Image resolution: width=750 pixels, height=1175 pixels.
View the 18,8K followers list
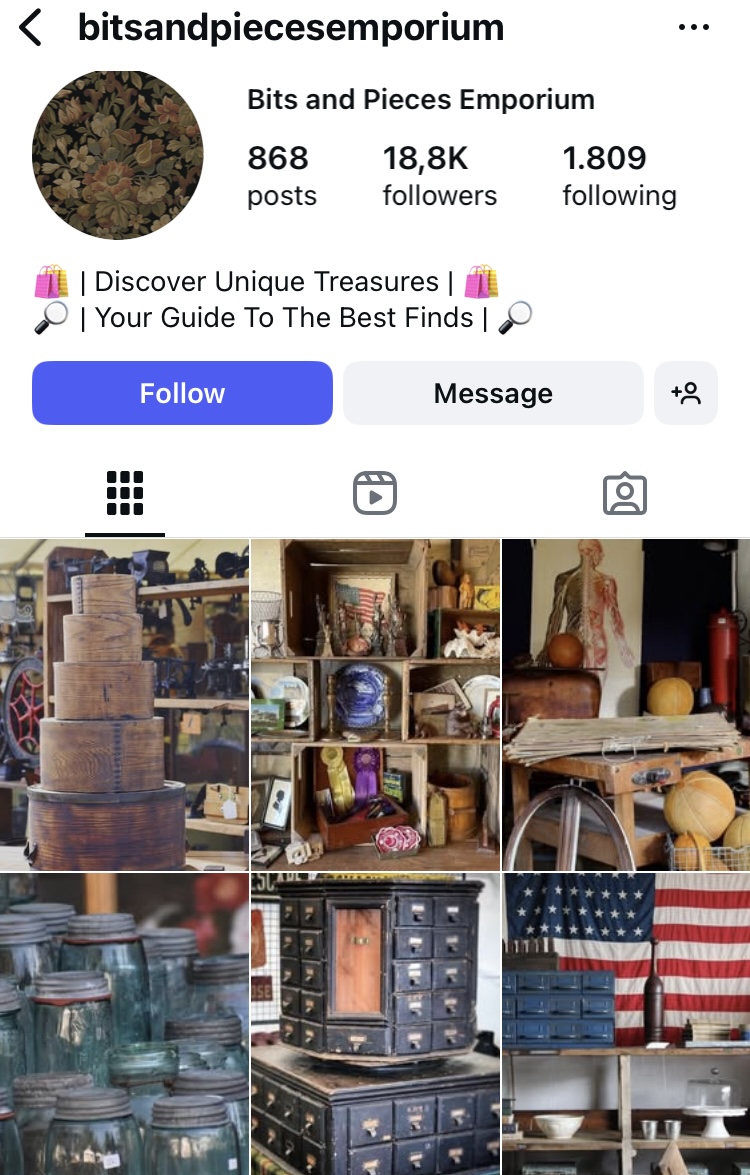(439, 175)
